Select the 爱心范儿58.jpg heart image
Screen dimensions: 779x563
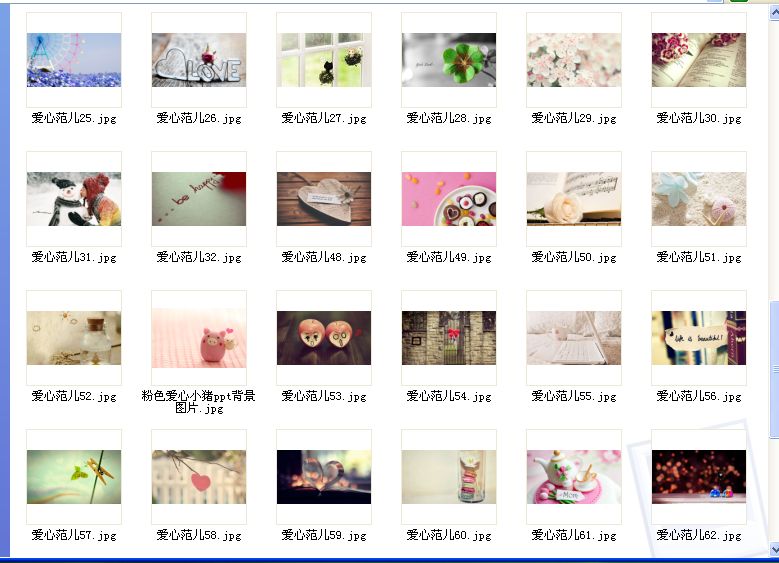click(x=198, y=477)
